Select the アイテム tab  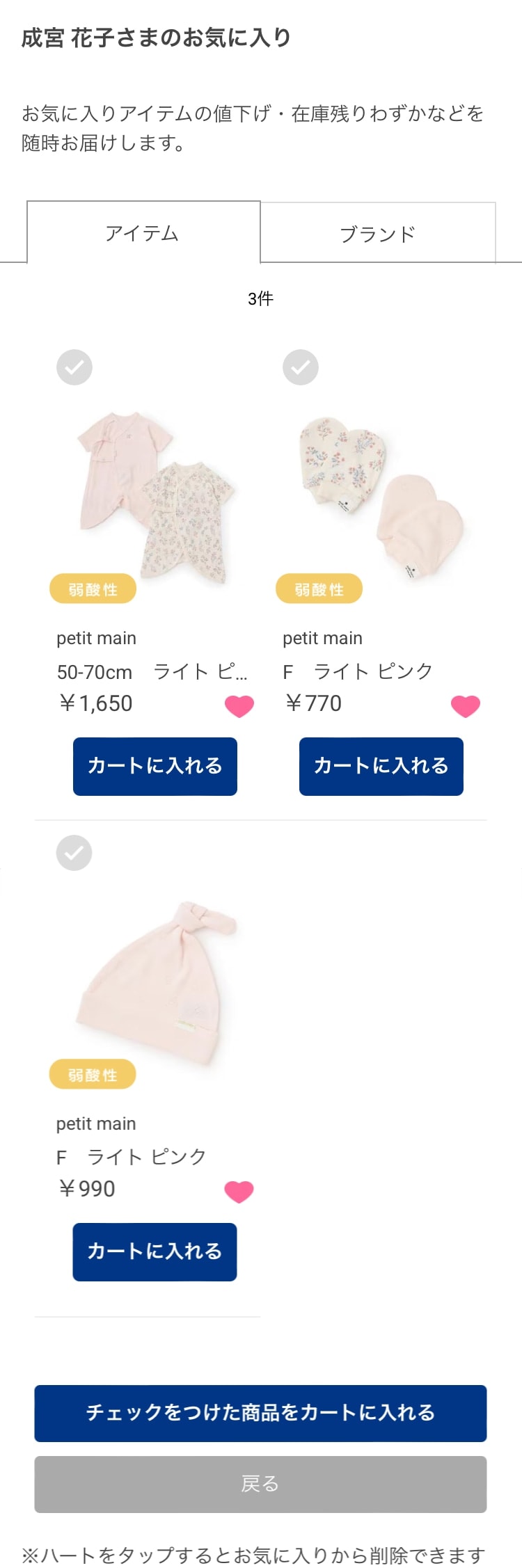click(x=143, y=233)
